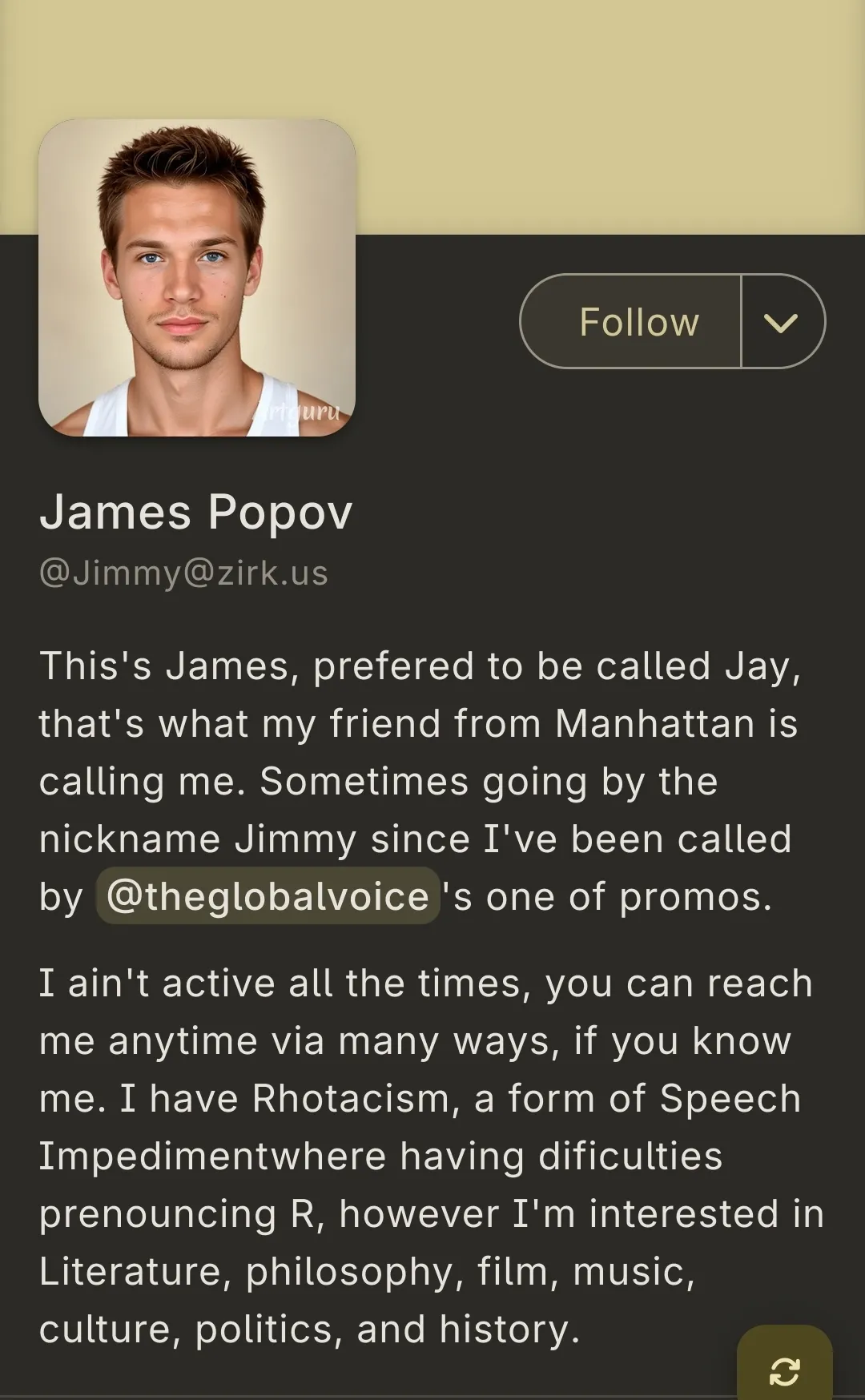View James Popov's profile picture

tap(197, 278)
